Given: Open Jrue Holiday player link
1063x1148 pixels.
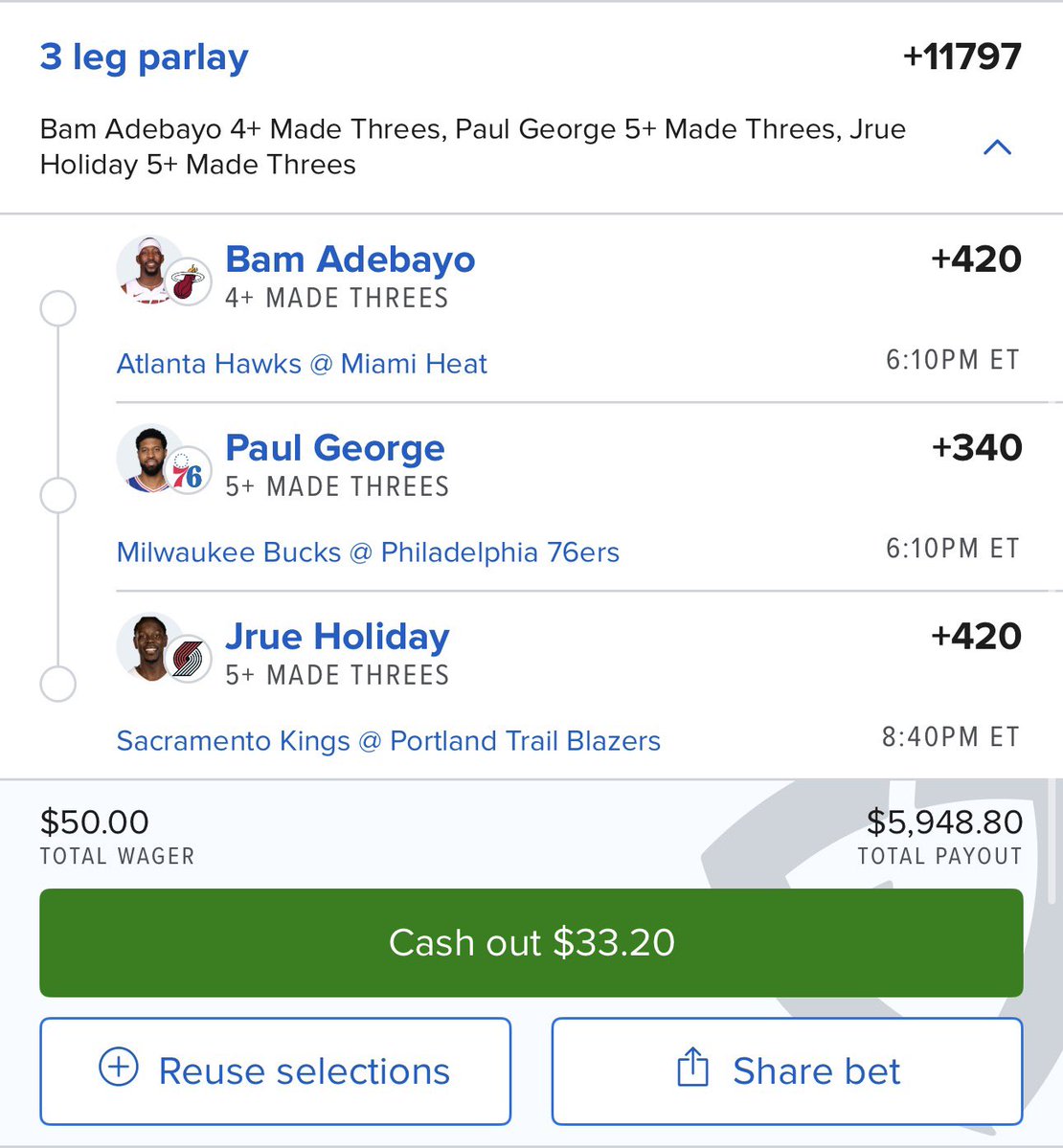Looking at the screenshot, I should click(337, 637).
